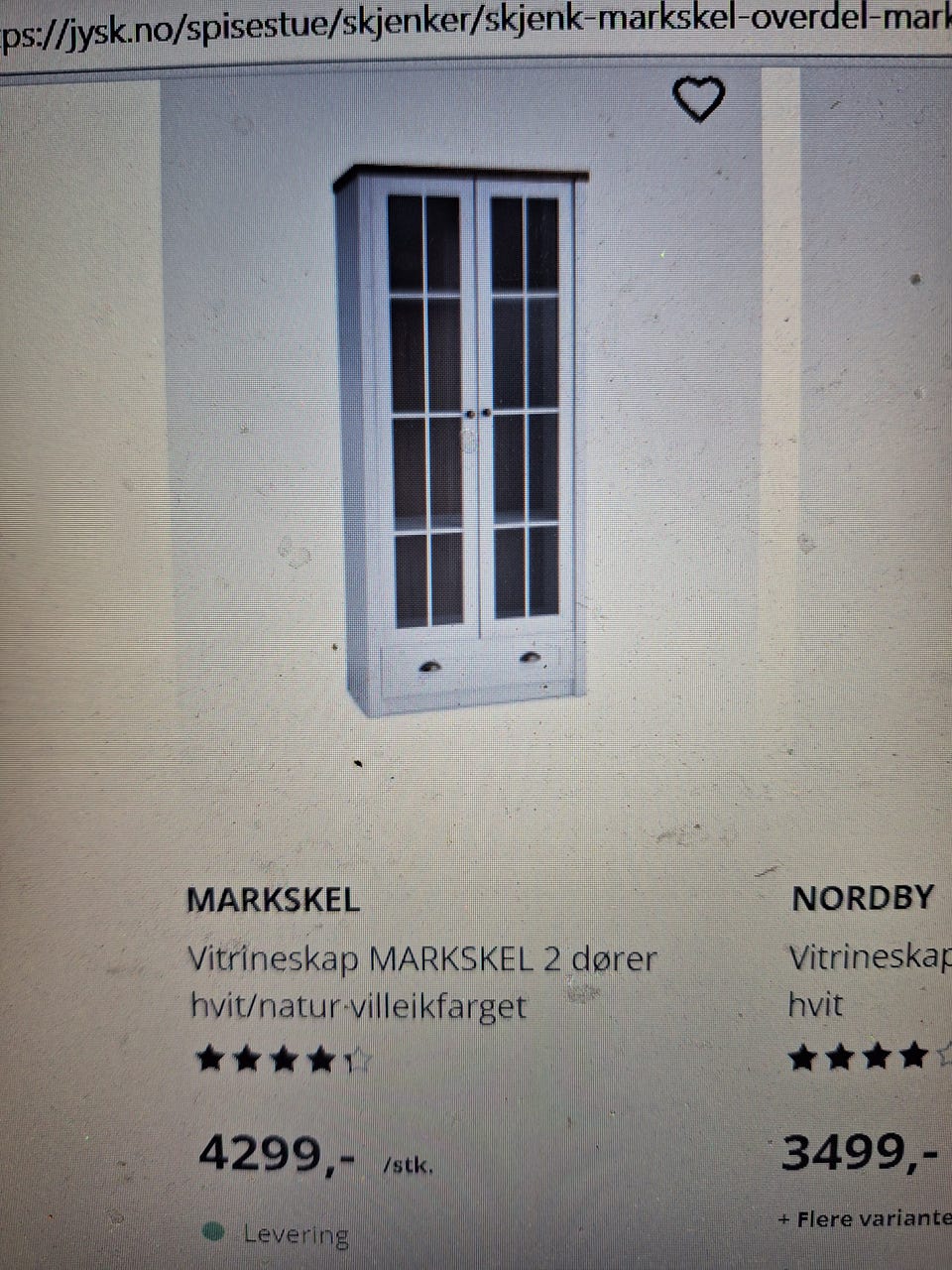Open NORDBY rating row for review details
This screenshot has width=952, height=1270.
click(x=878, y=1054)
